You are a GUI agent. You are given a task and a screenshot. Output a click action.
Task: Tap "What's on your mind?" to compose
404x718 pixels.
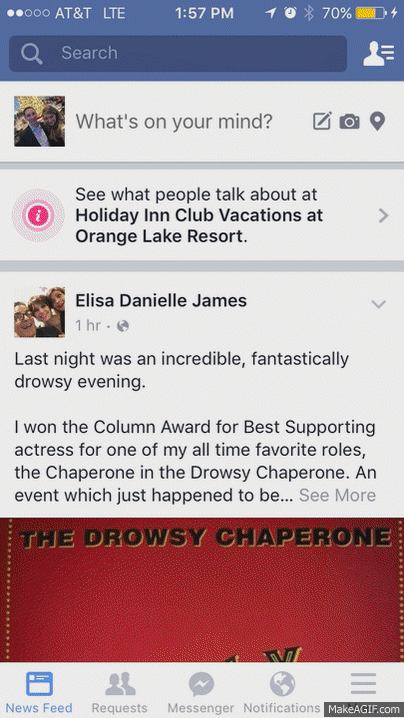point(174,121)
